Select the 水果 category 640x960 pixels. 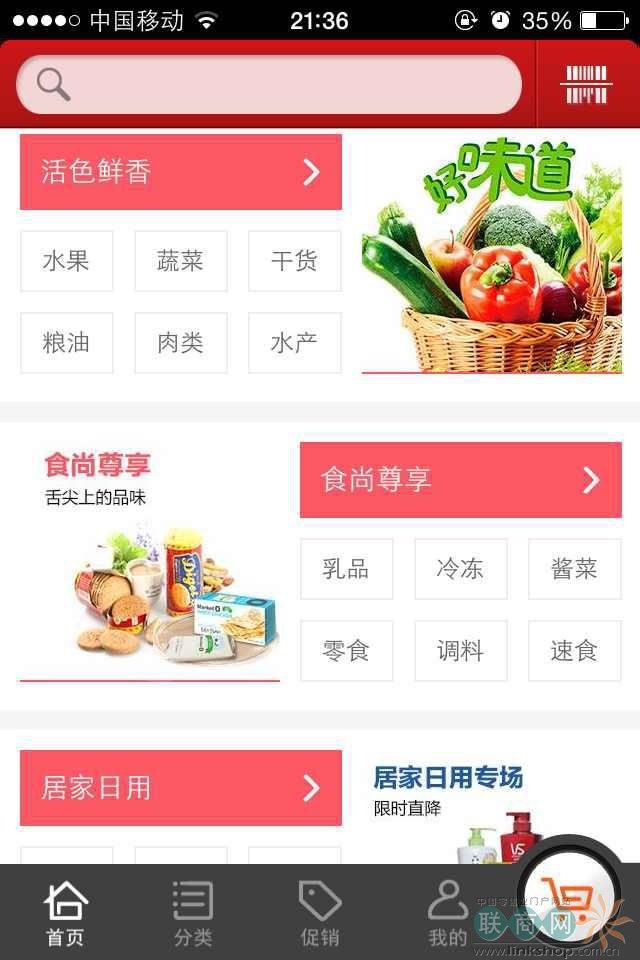(67, 262)
